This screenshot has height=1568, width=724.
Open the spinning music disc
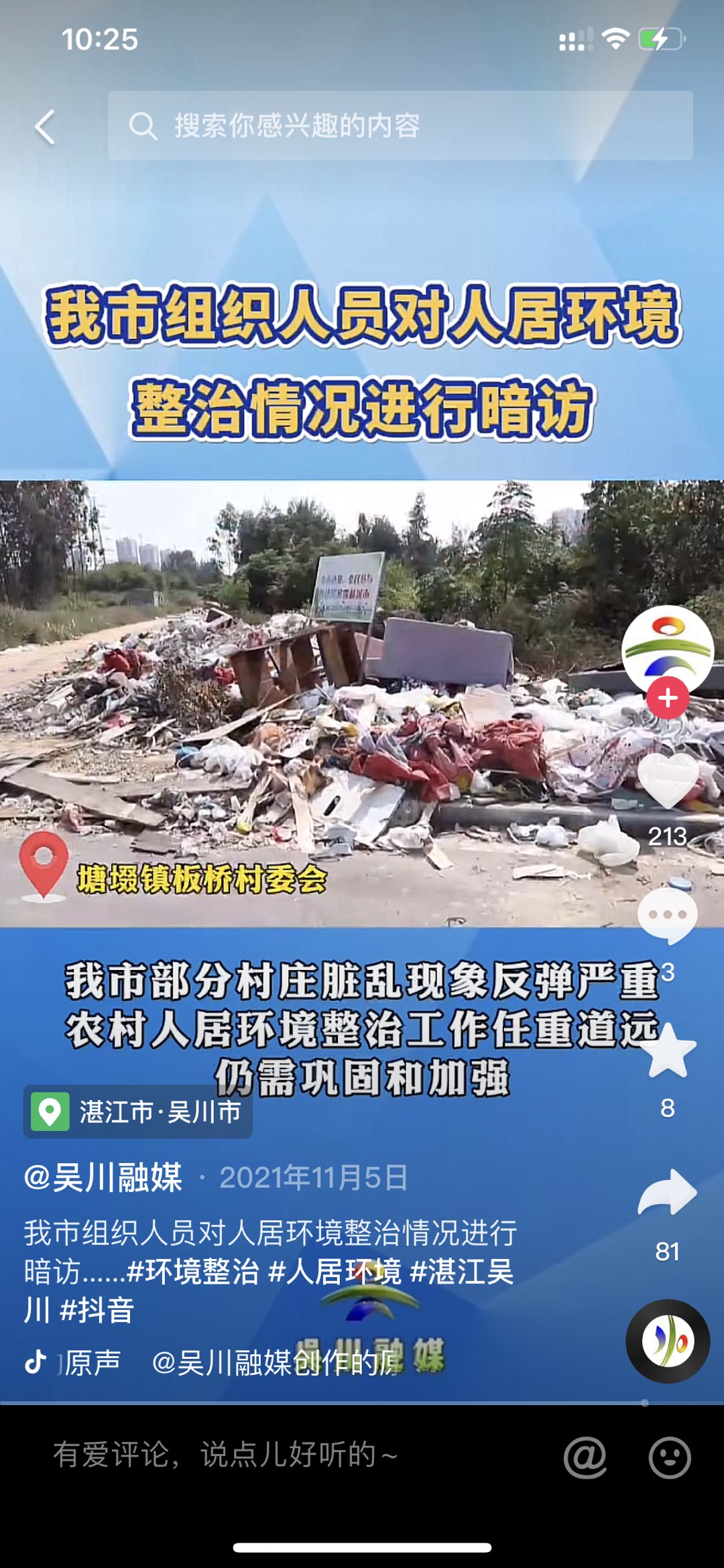point(668,1341)
